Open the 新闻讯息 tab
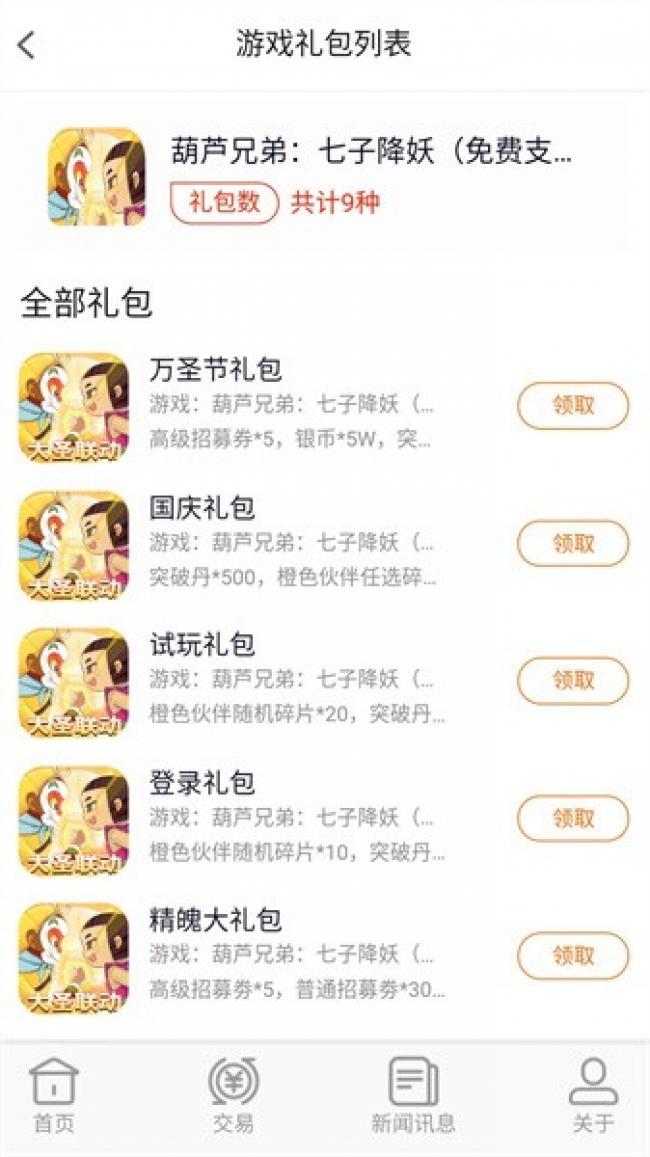This screenshot has width=650, height=1157. pyautogui.click(x=413, y=1096)
